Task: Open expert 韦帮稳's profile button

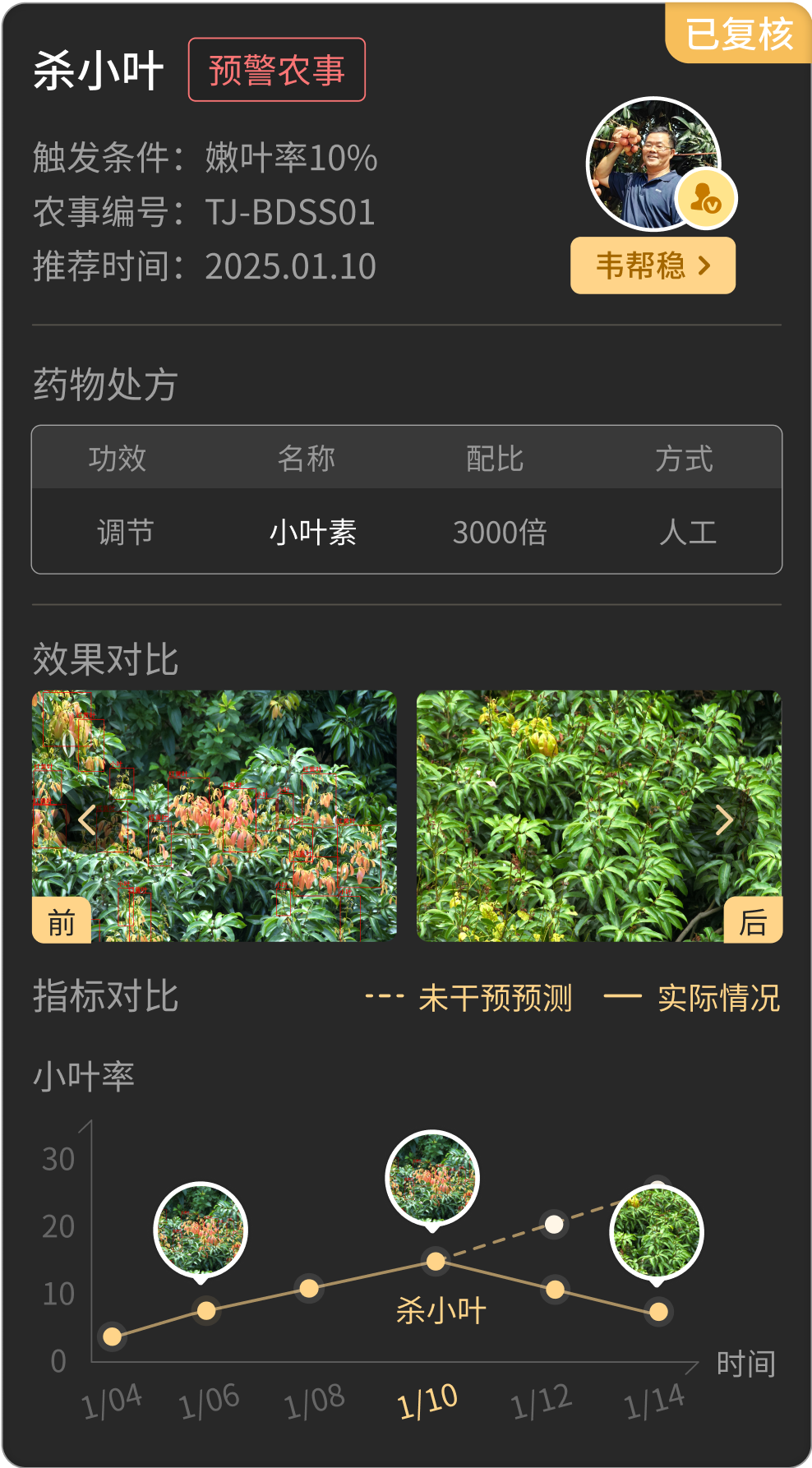Action: coord(653,265)
